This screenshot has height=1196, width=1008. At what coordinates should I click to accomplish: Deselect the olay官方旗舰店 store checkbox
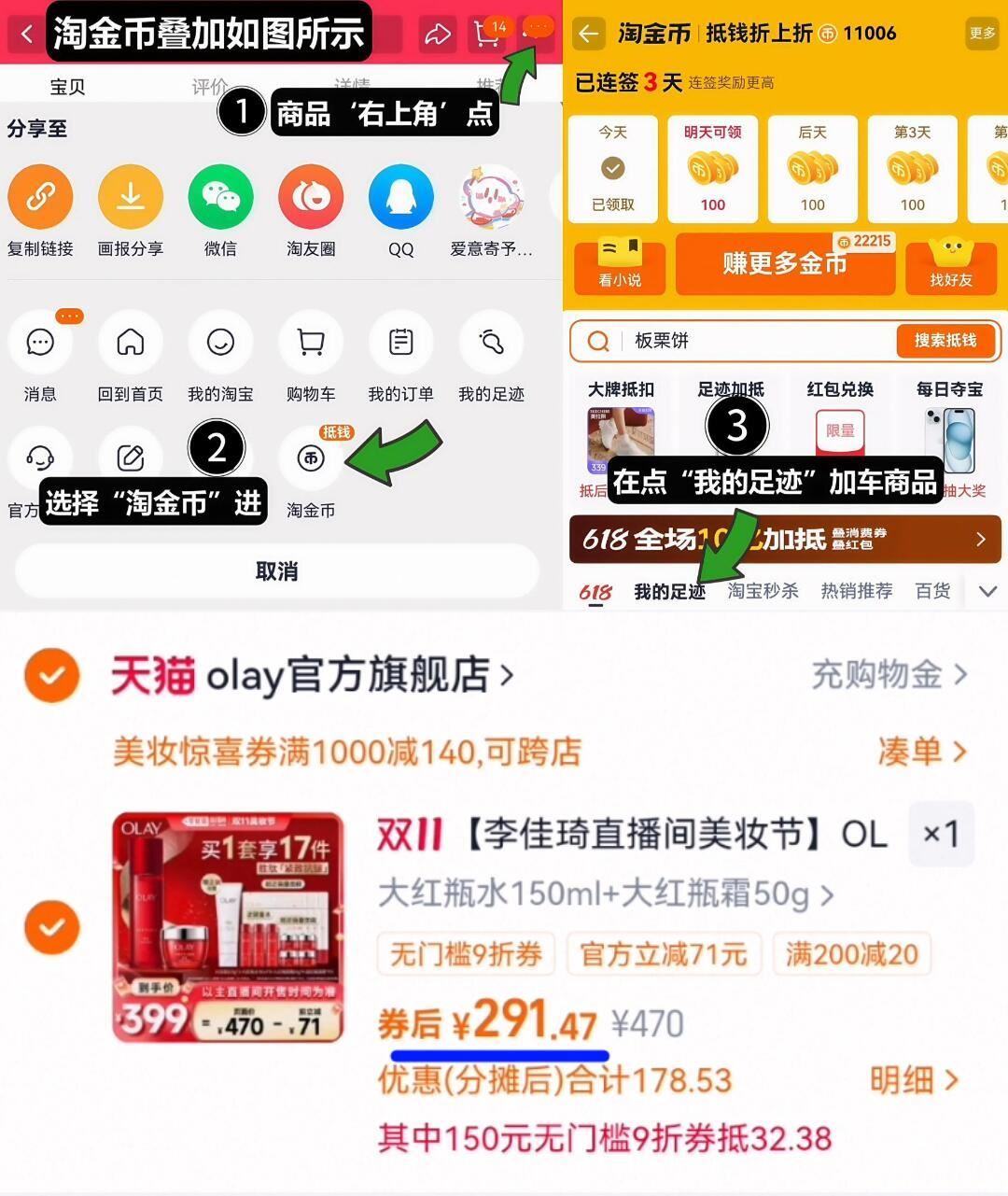[51, 675]
